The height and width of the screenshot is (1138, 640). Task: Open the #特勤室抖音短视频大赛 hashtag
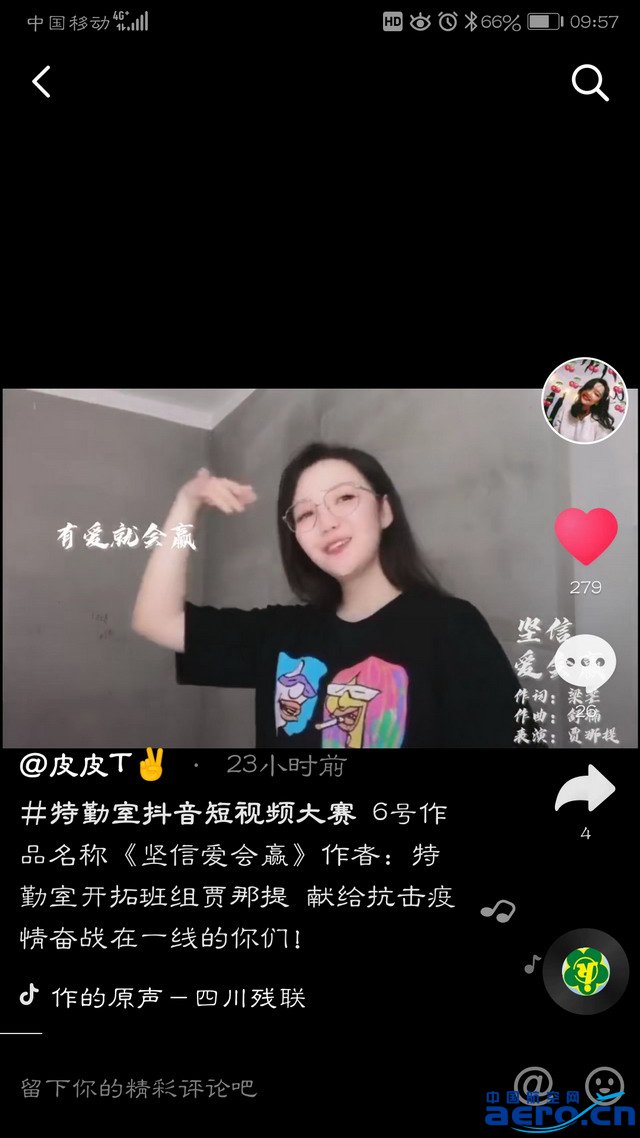(189, 813)
